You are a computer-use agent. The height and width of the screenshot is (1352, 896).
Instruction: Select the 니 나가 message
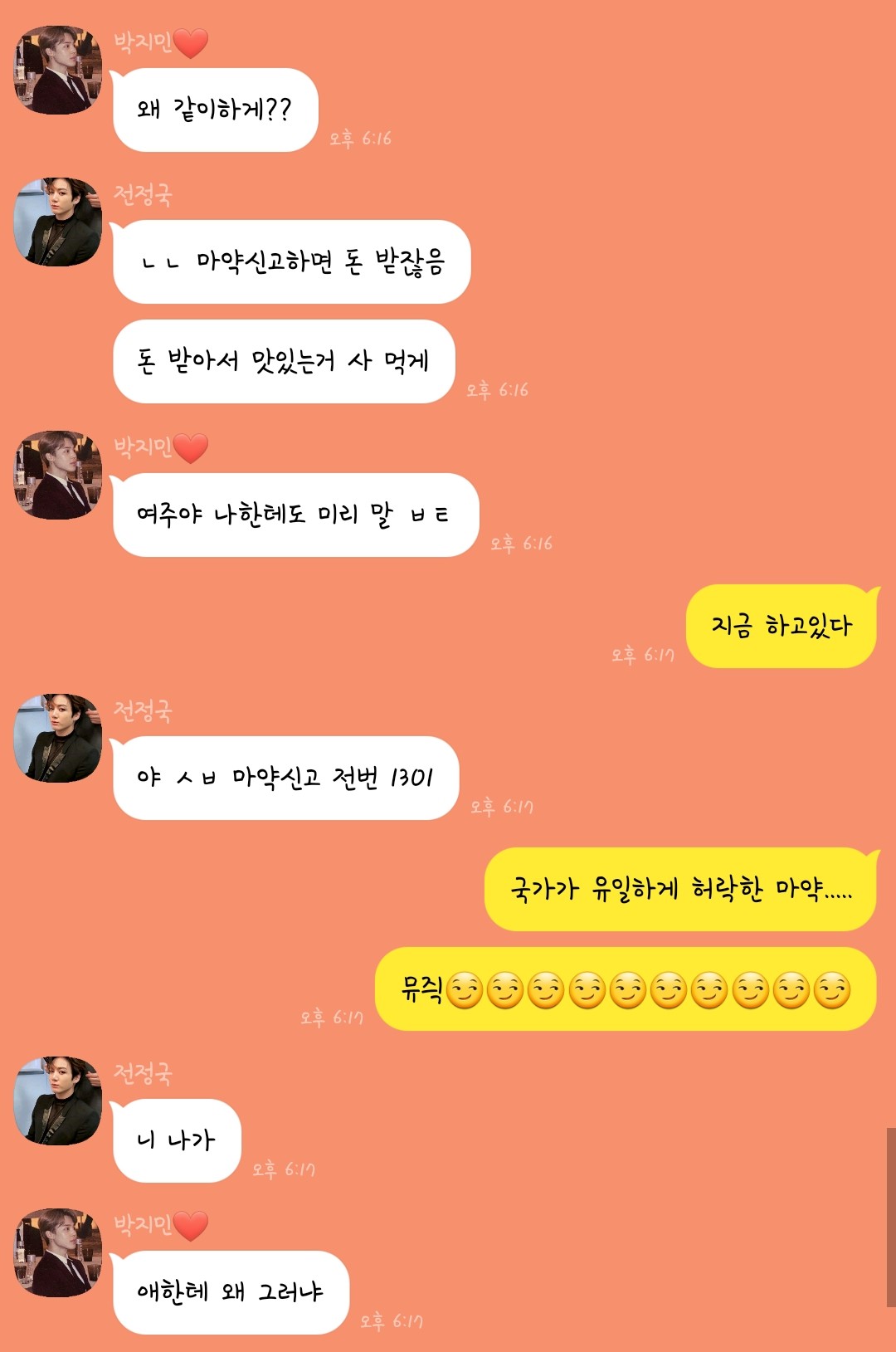click(x=177, y=1135)
